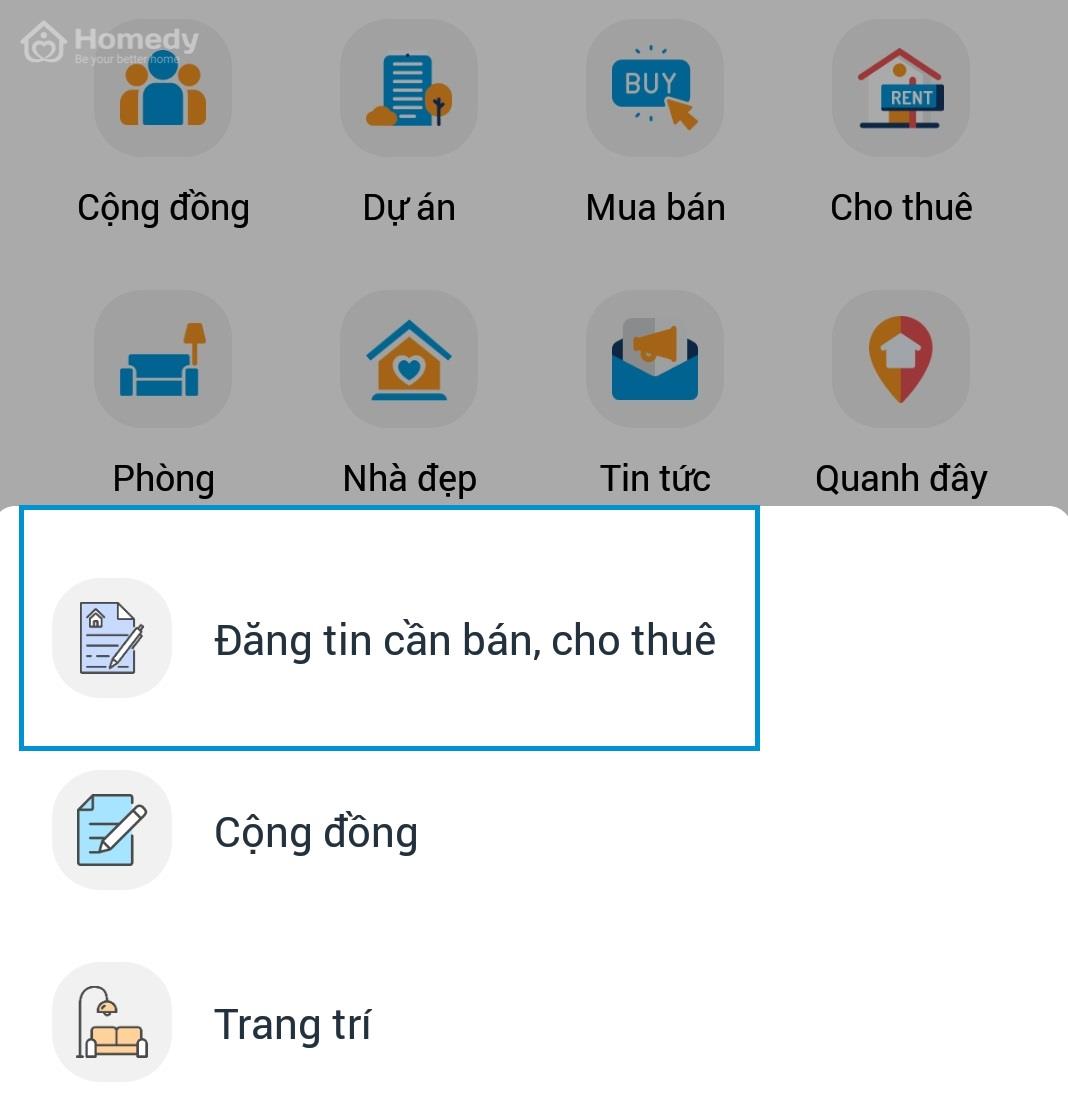1068x1118 pixels.
Task: Click the Homedy logo
Action: [110, 42]
